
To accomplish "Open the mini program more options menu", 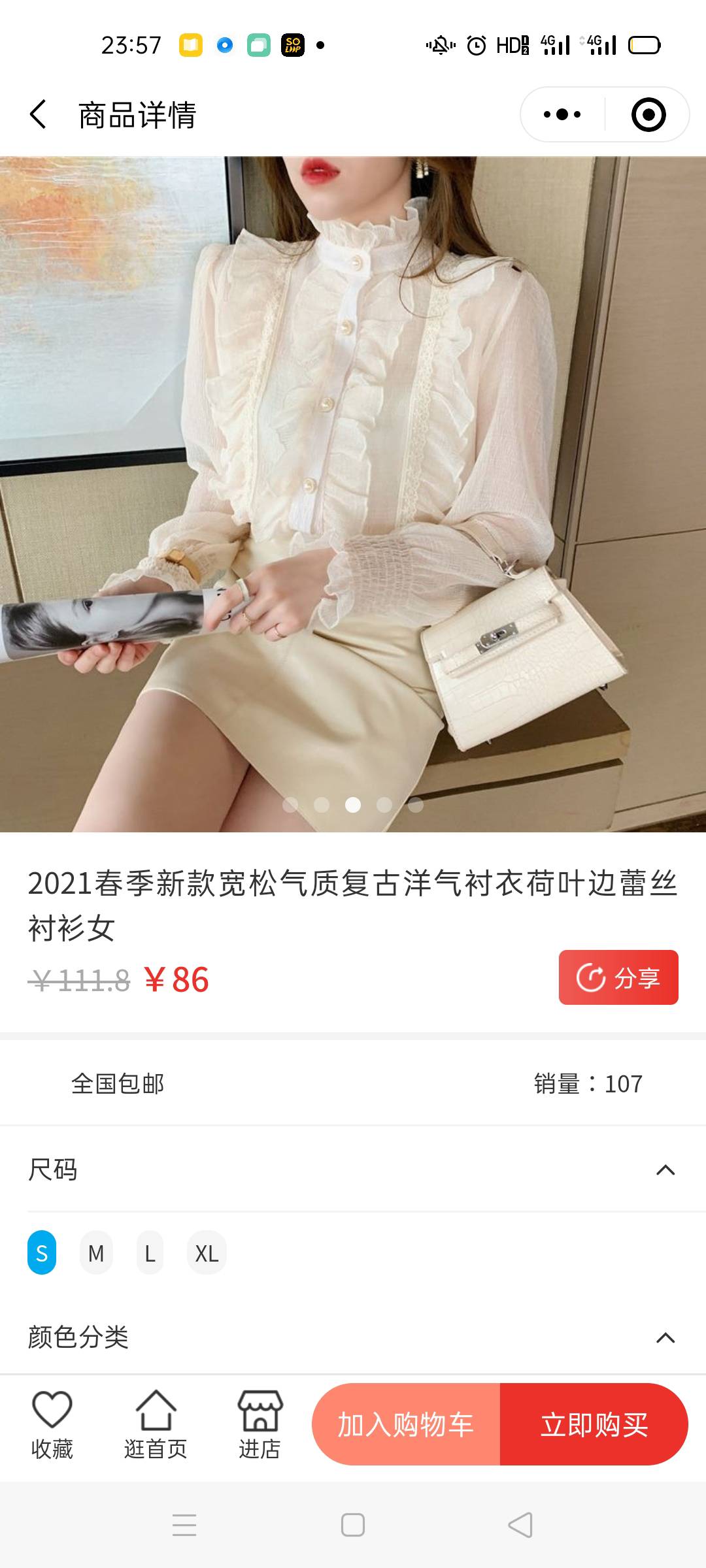I will [x=562, y=115].
